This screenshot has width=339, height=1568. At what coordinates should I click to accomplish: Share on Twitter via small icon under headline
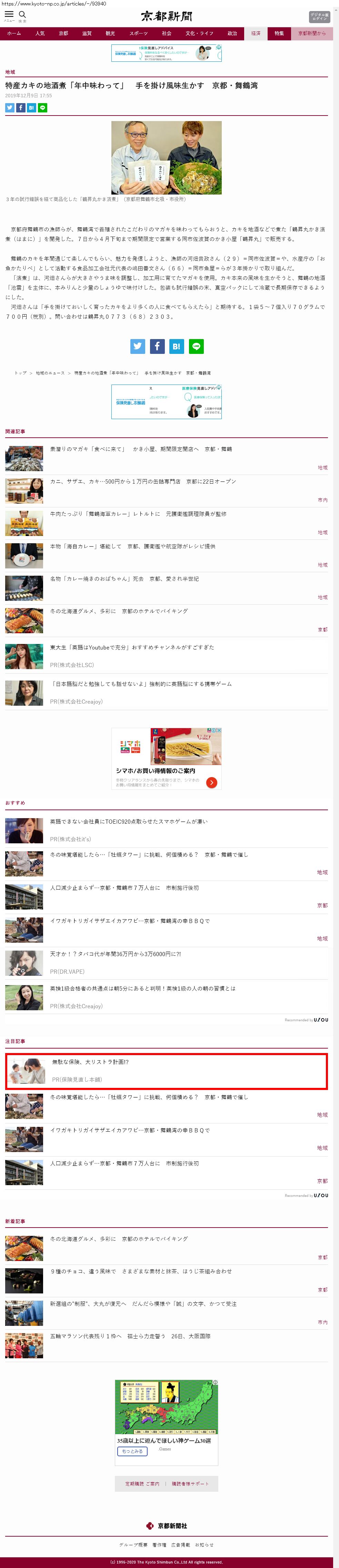10,108
